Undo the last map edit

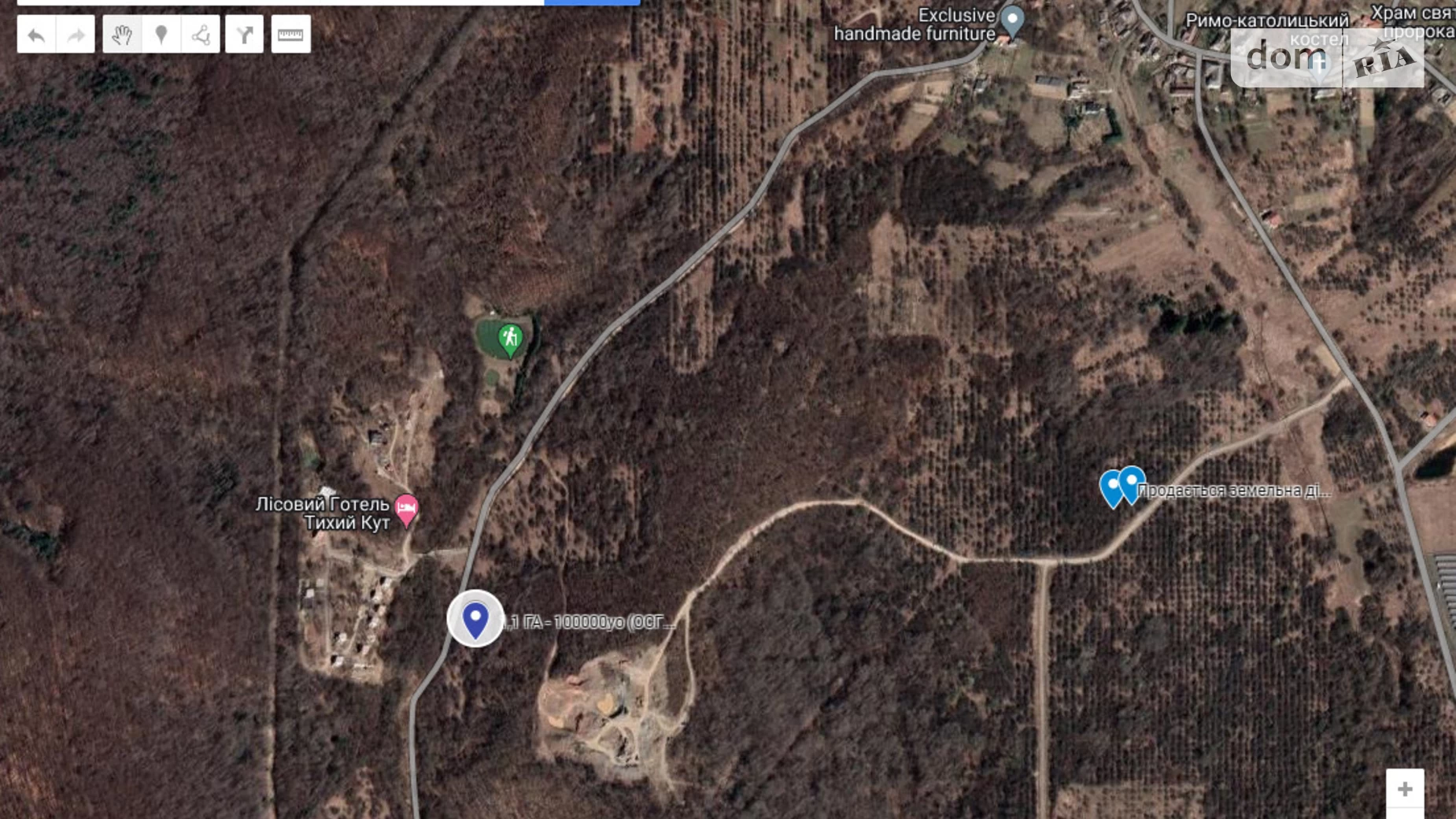(x=36, y=35)
